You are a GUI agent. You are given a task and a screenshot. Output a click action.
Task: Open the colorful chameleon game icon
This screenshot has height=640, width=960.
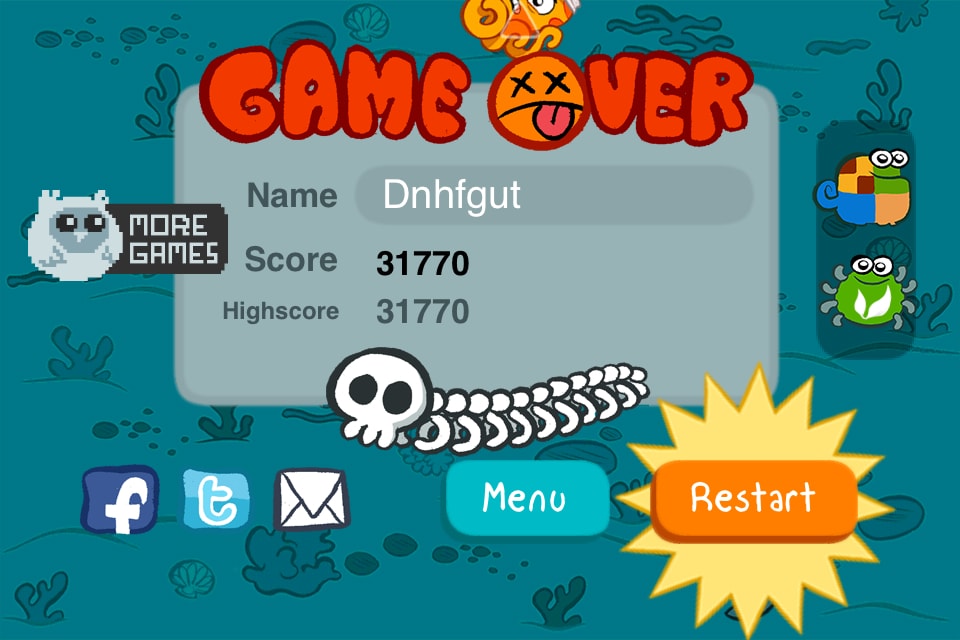click(x=864, y=187)
